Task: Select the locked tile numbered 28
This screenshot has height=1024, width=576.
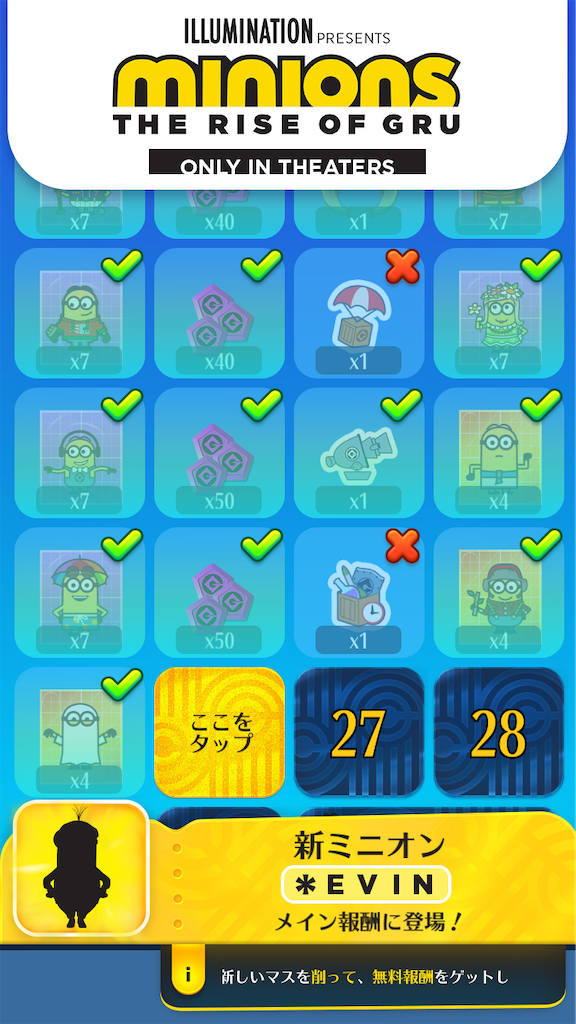Action: [x=499, y=732]
